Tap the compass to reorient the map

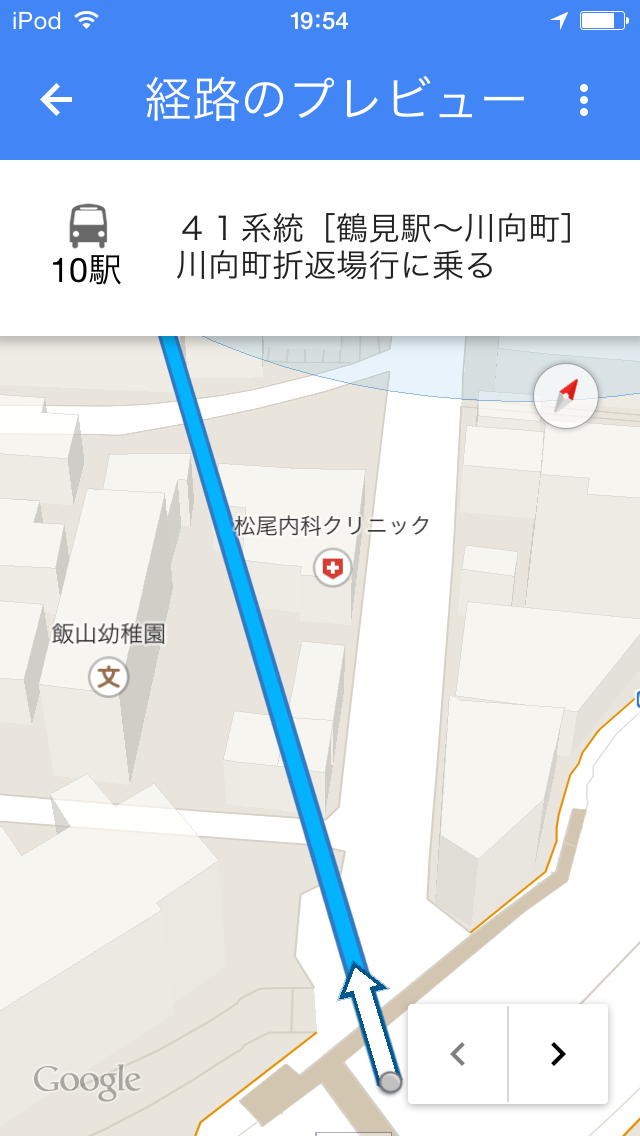[x=565, y=396]
